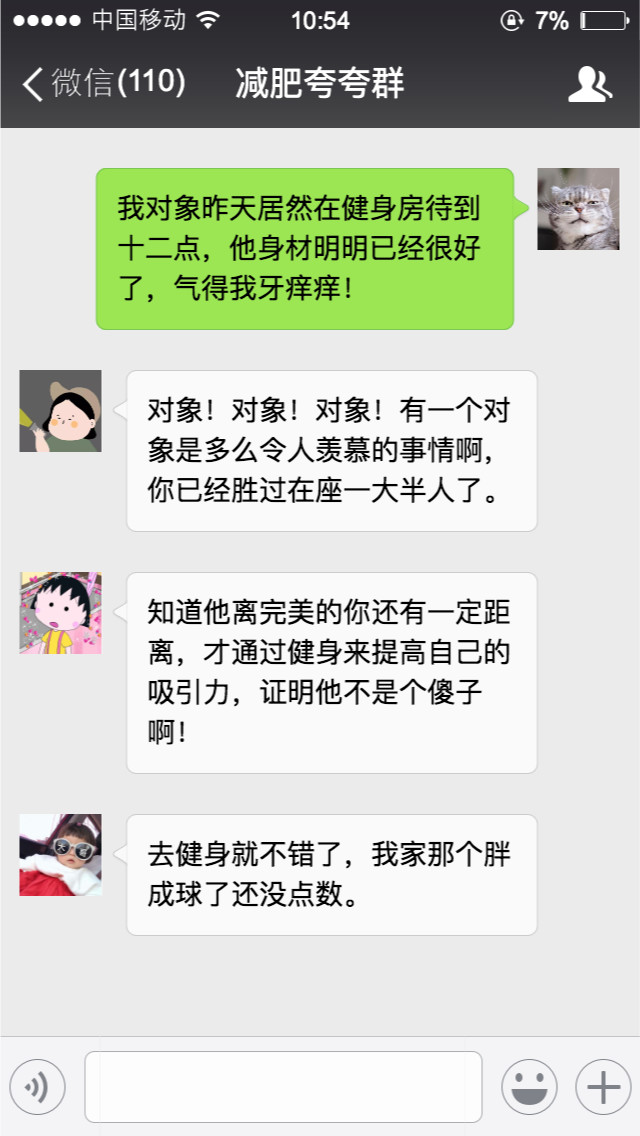Open group members info icon
Screen dimensions: 640x1136
point(589,85)
